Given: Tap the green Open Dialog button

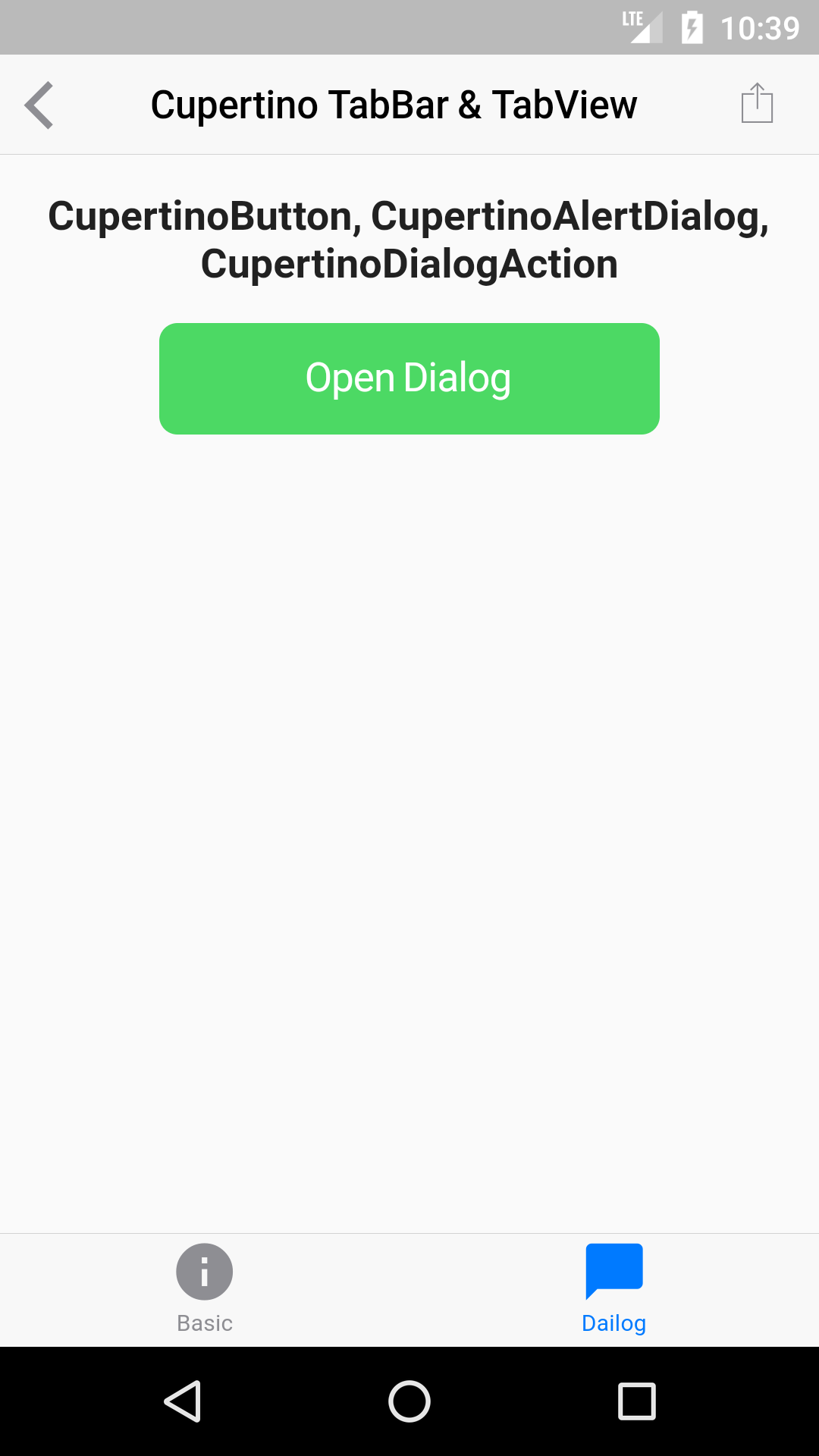Looking at the screenshot, I should click(409, 378).
